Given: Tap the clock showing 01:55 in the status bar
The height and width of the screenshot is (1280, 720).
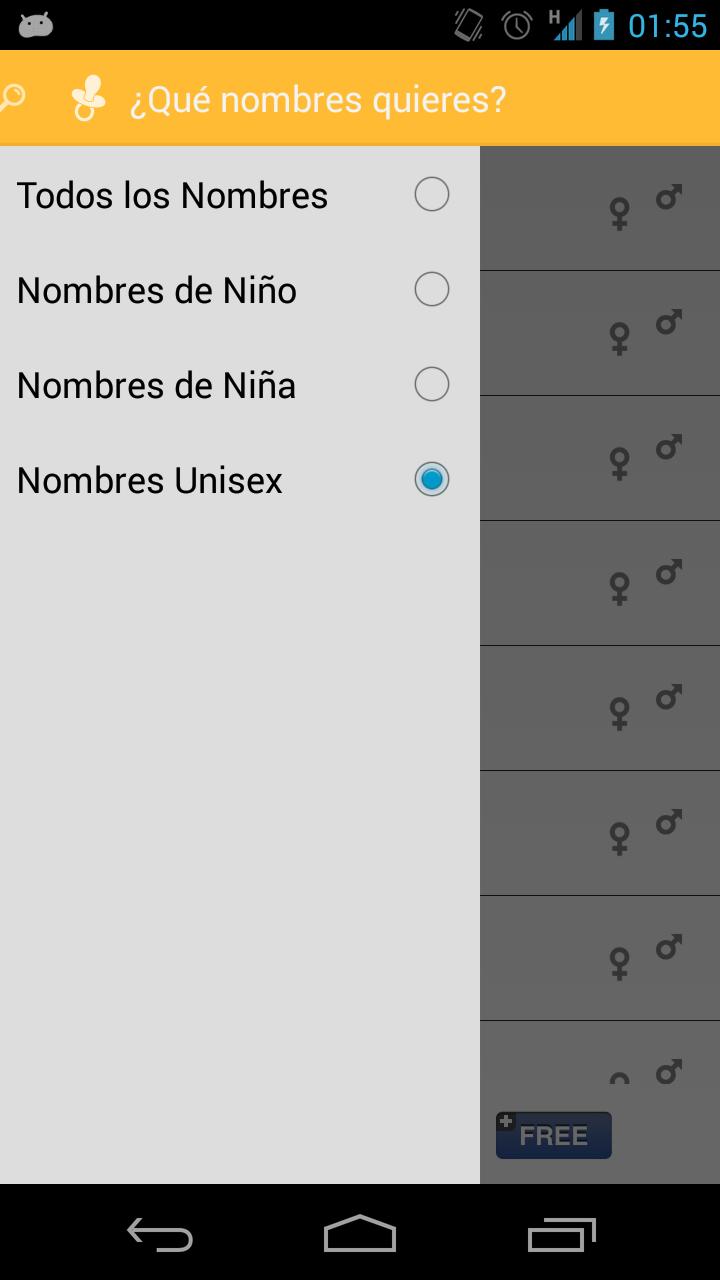Looking at the screenshot, I should 668,24.
